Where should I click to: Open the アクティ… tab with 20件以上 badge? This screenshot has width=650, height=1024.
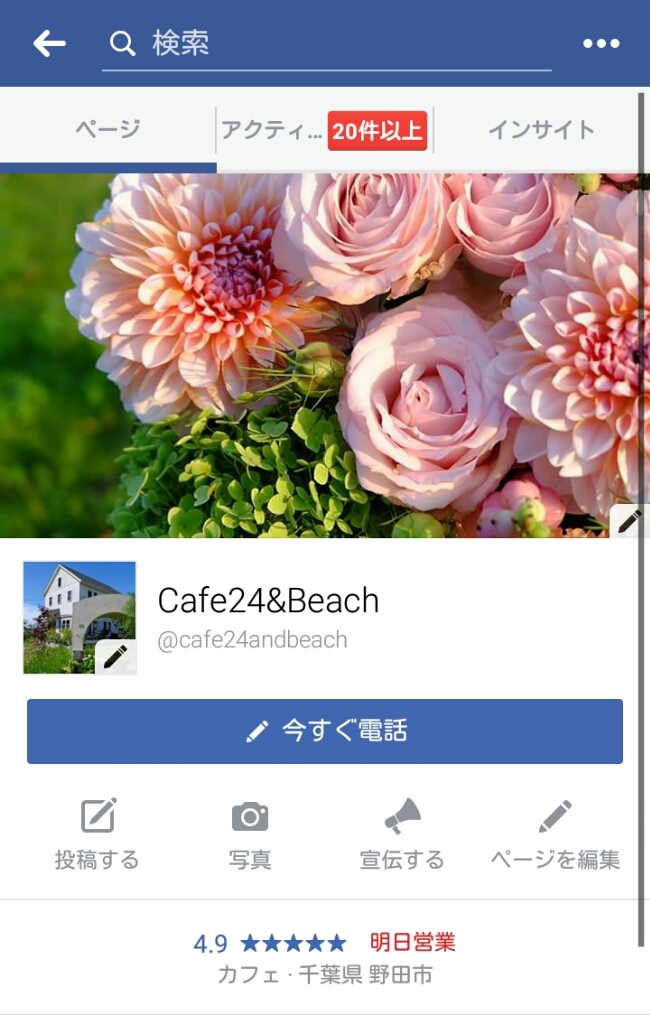pos(324,130)
